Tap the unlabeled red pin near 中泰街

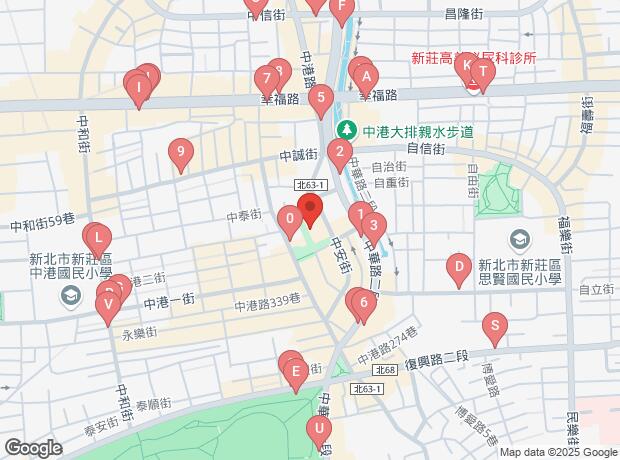coord(310,212)
